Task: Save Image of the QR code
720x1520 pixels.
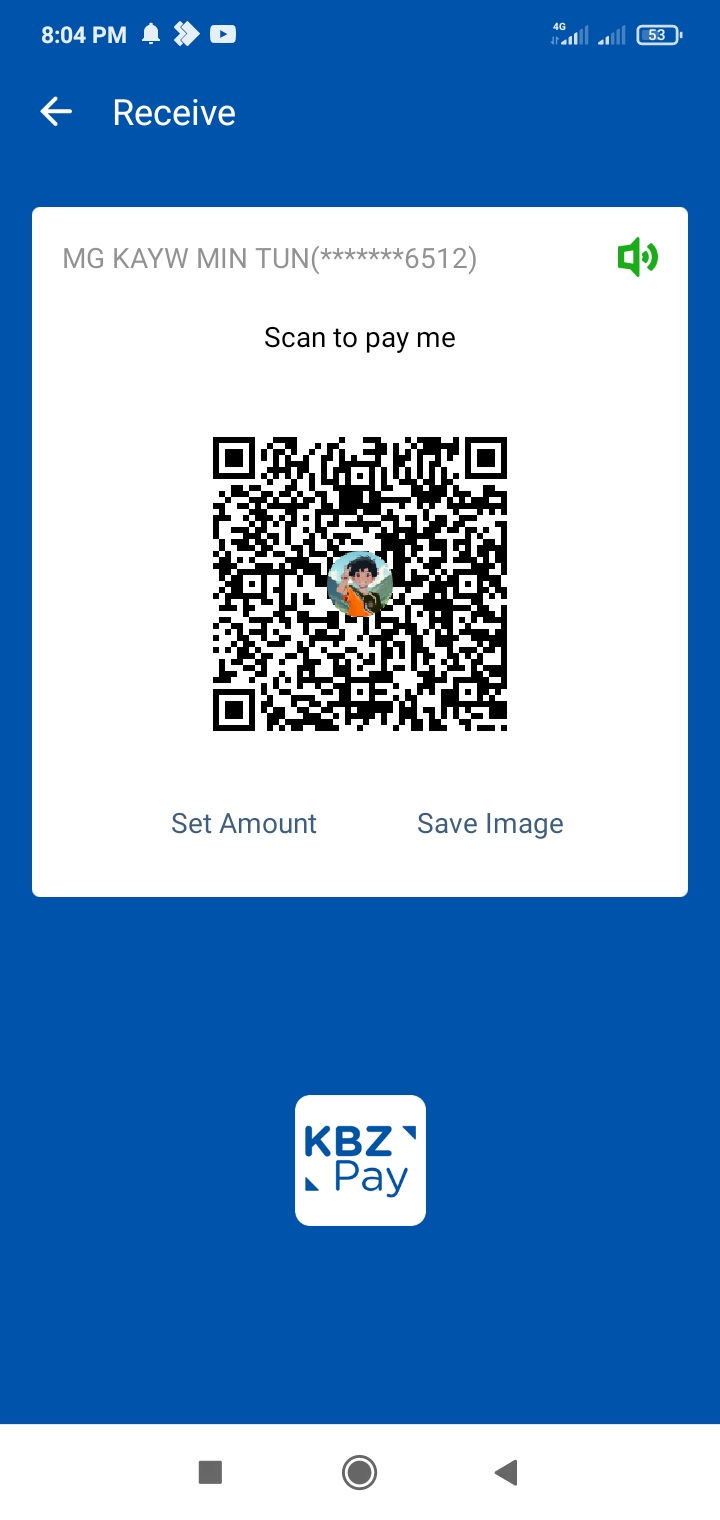Action: pos(490,823)
